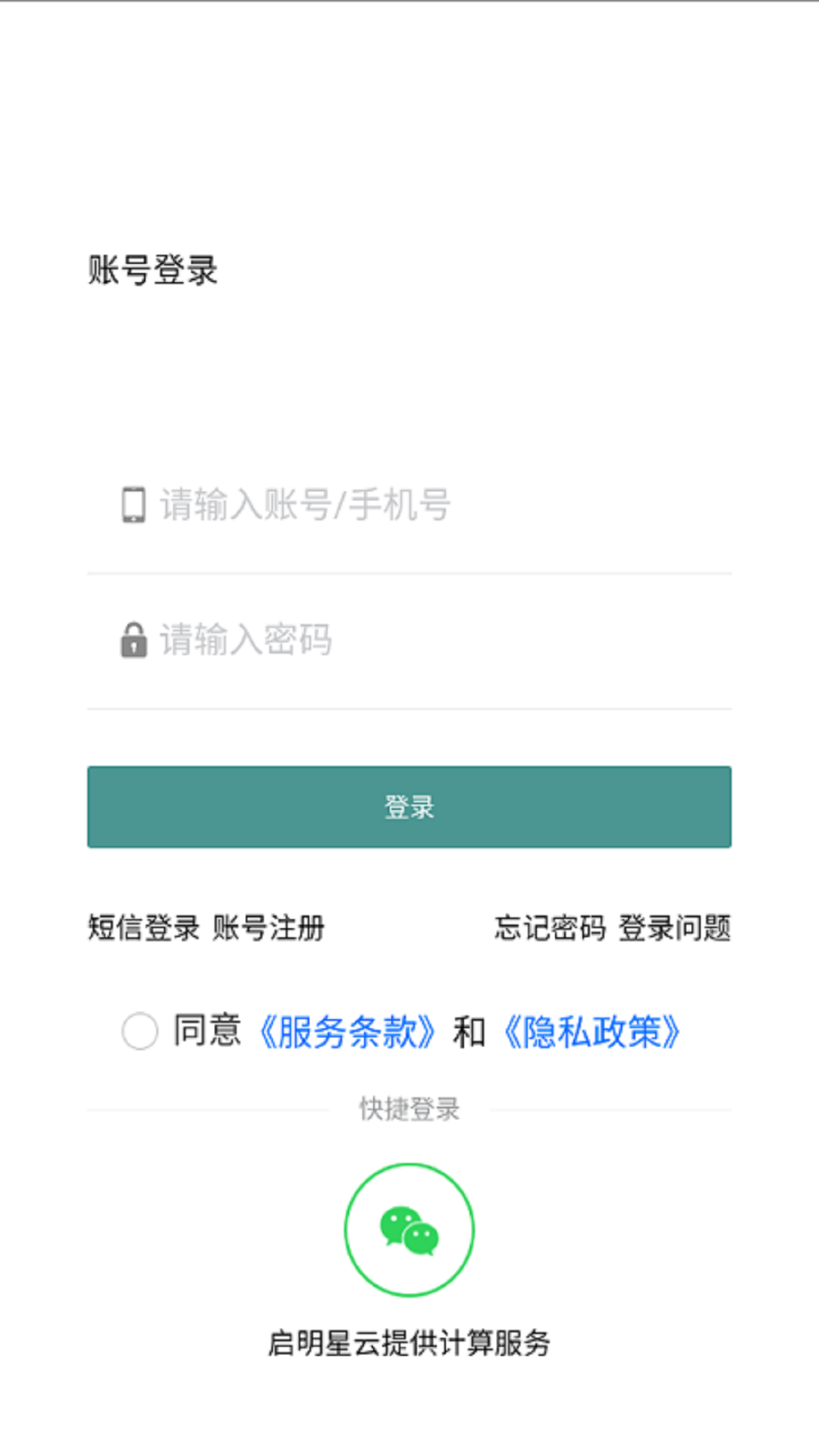Switch to 短信登录 SMS login
Screen dimensions: 819x1456
[x=143, y=927]
